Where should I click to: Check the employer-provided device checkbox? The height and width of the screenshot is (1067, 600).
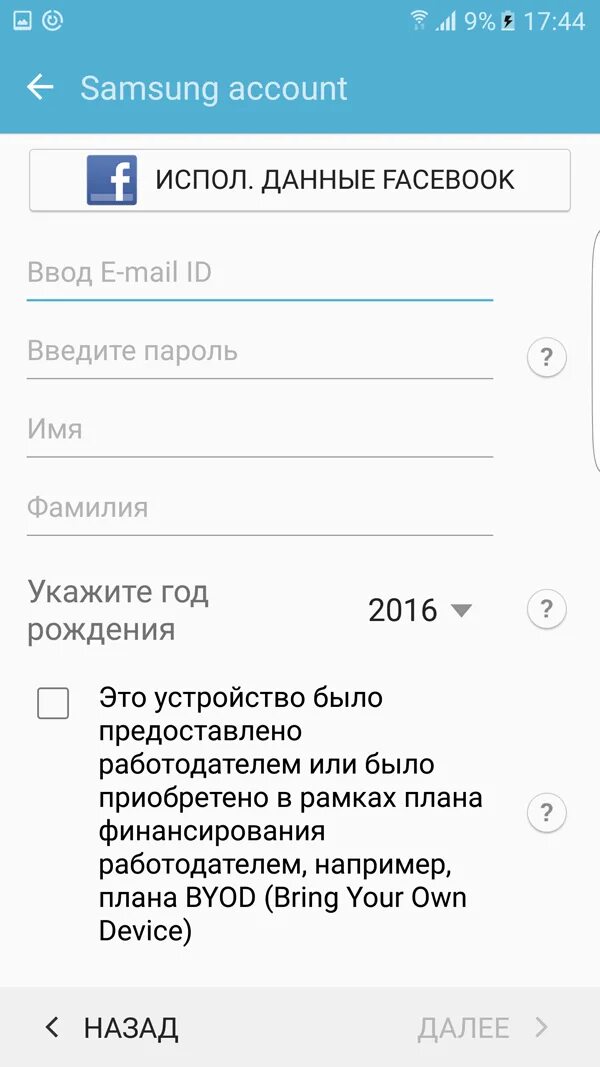[x=53, y=703]
